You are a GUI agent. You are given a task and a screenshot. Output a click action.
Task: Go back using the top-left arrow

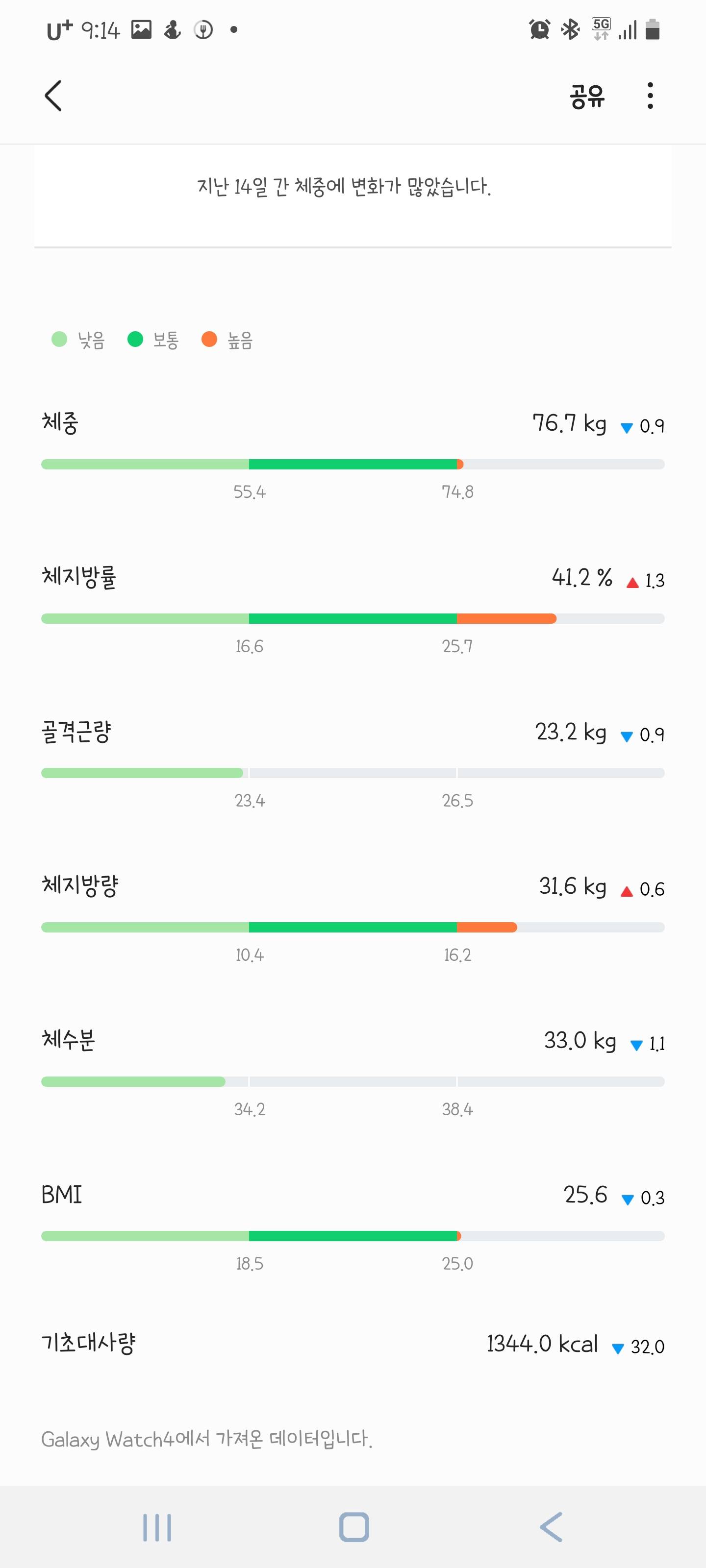tap(53, 96)
